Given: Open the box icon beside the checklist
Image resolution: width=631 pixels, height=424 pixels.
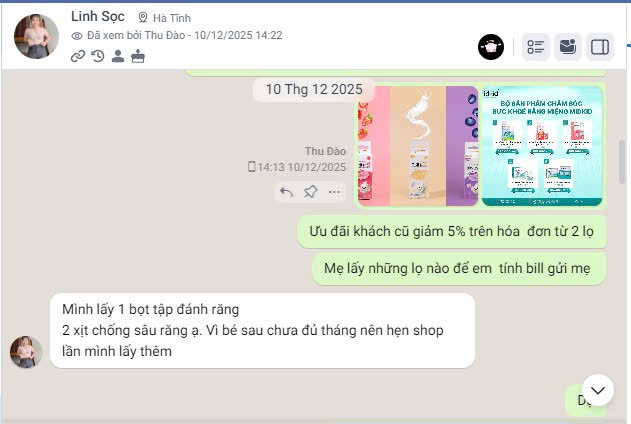Looking at the screenshot, I should [x=567, y=46].
